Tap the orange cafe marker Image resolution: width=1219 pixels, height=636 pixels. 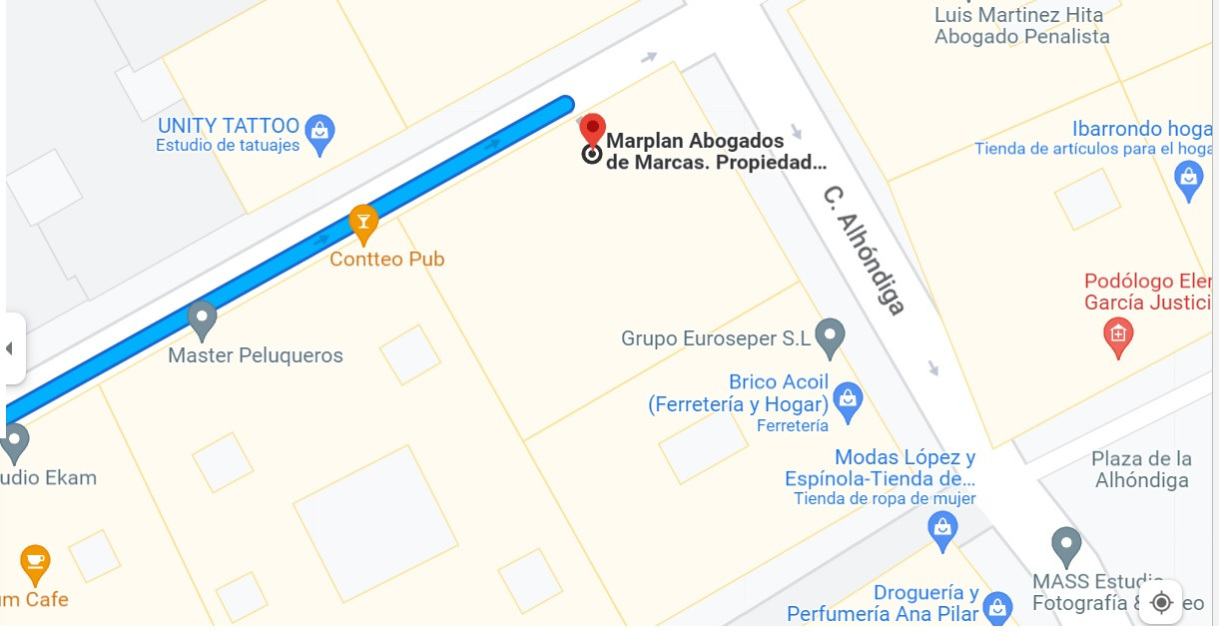click(35, 564)
